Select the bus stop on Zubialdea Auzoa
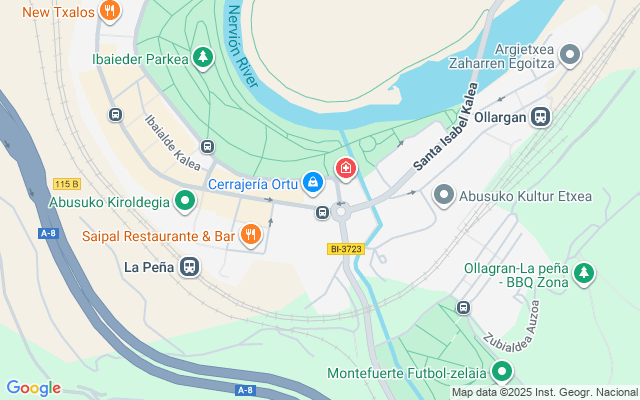Viewport: 640px width, 400px height. tap(463, 307)
